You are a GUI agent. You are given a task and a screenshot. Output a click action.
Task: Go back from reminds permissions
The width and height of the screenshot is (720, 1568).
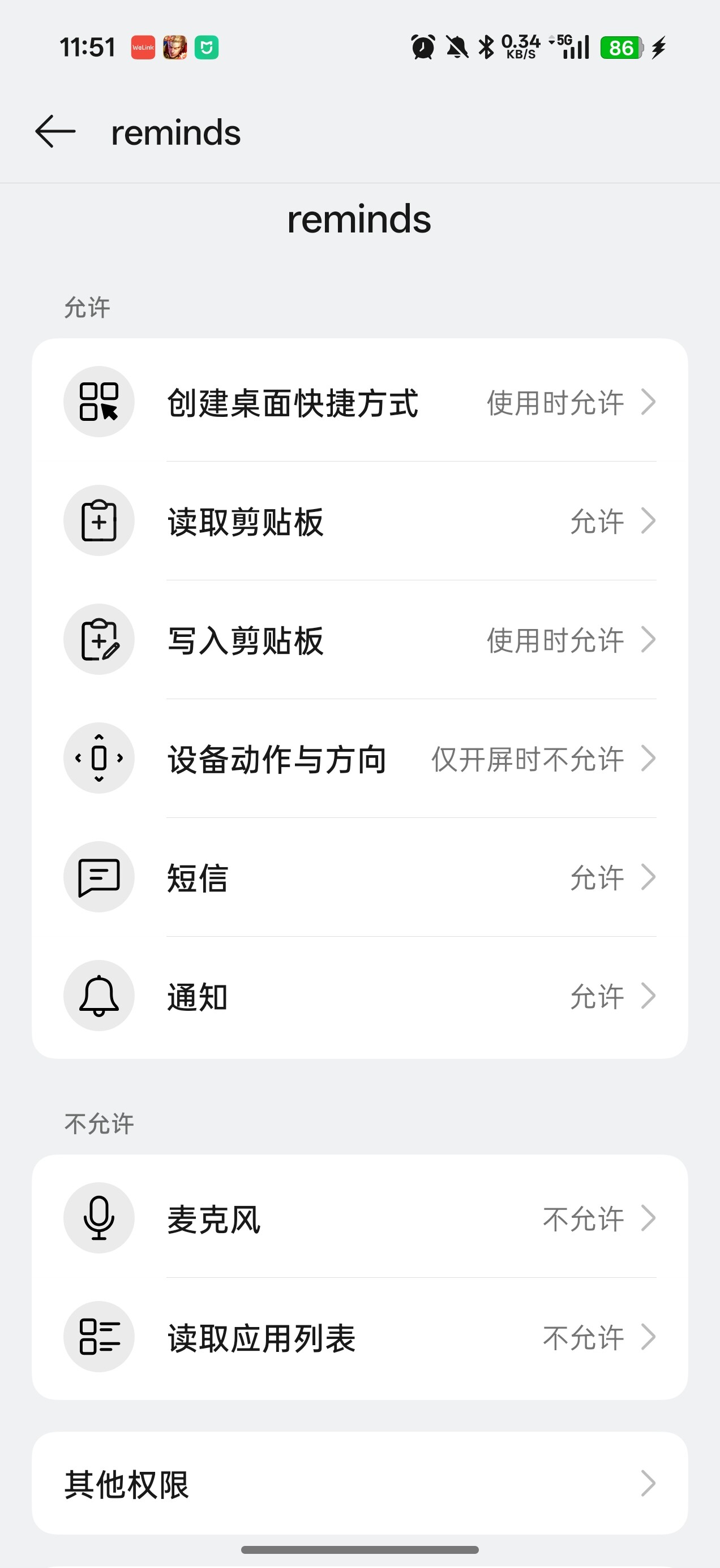tap(55, 131)
